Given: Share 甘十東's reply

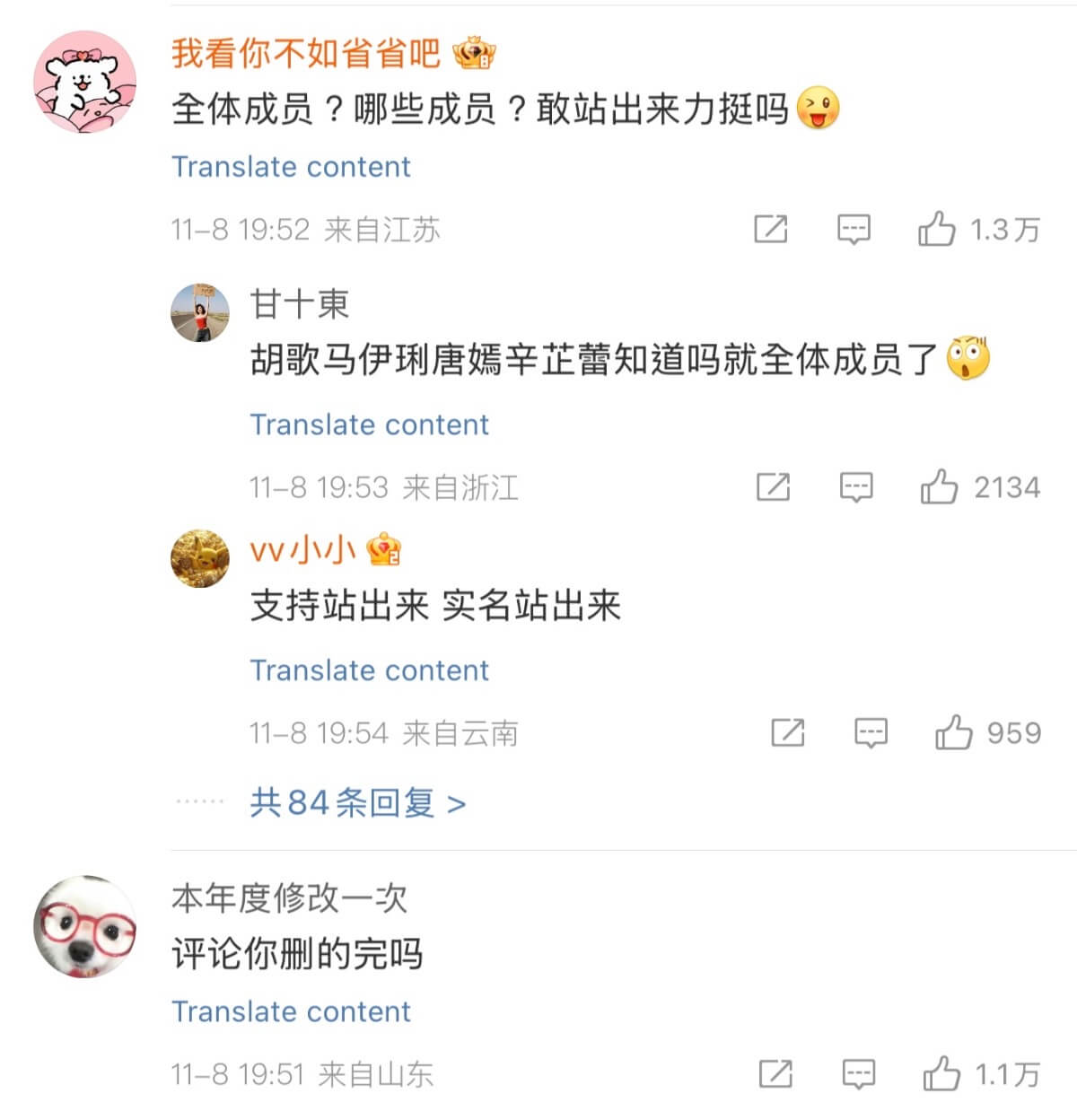Looking at the screenshot, I should coord(774,486).
